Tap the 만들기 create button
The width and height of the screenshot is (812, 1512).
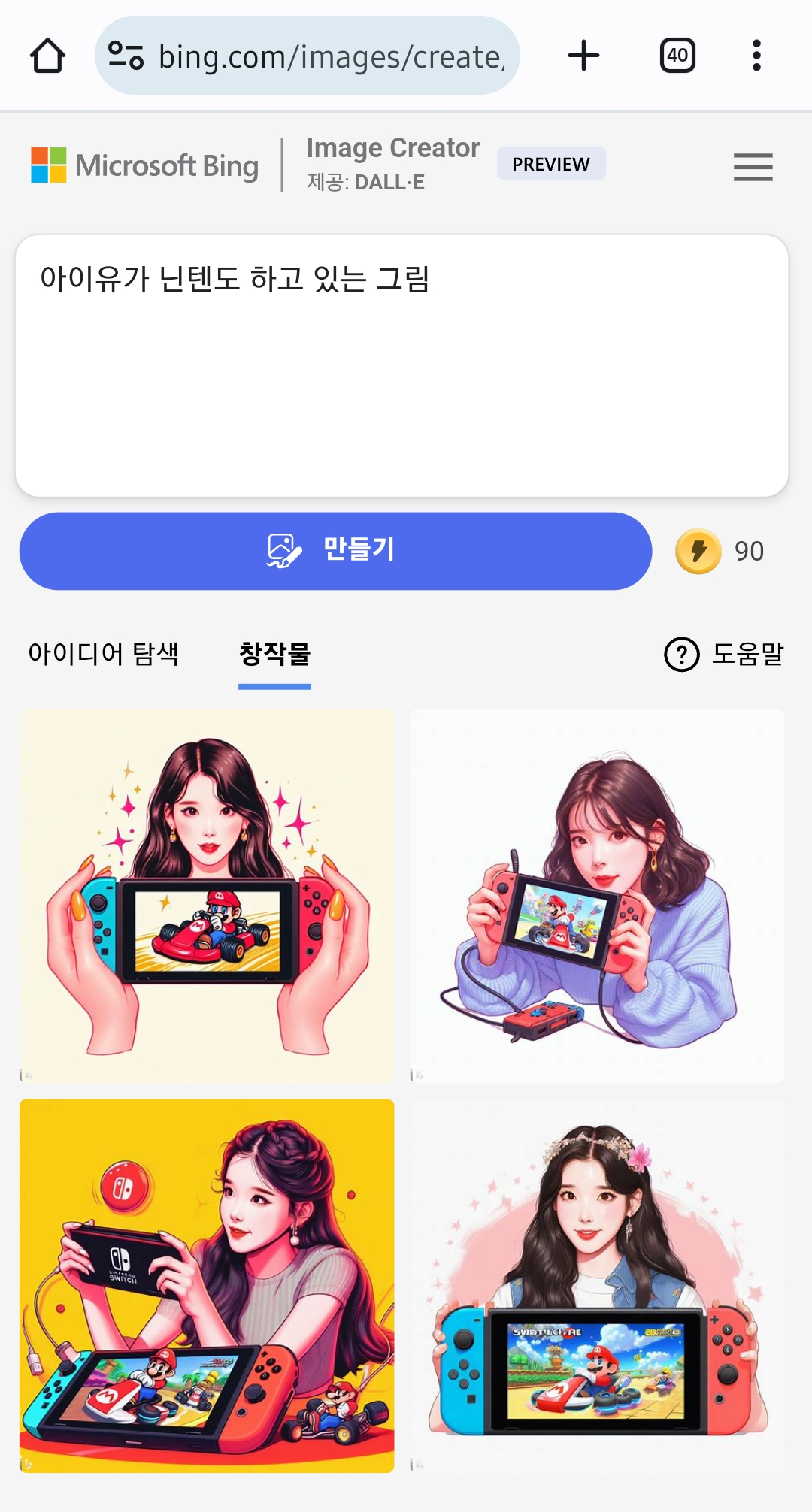click(335, 551)
